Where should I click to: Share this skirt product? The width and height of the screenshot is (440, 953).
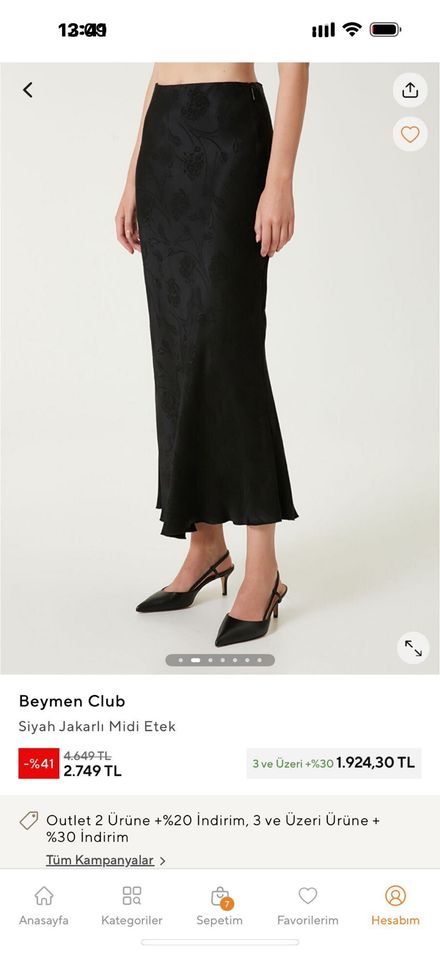[x=410, y=90]
